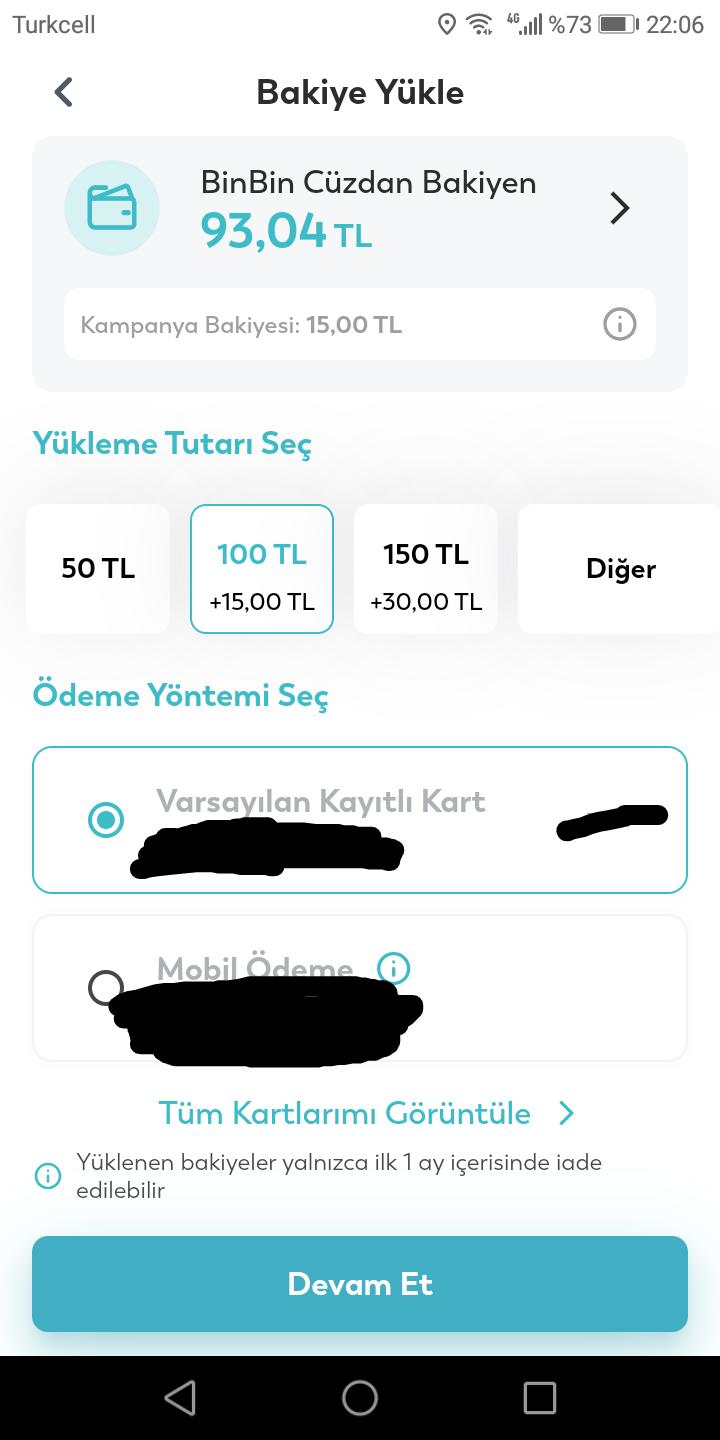The width and height of the screenshot is (720, 1440).
Task: Choose the 50 TL top-up option
Action: pos(97,568)
